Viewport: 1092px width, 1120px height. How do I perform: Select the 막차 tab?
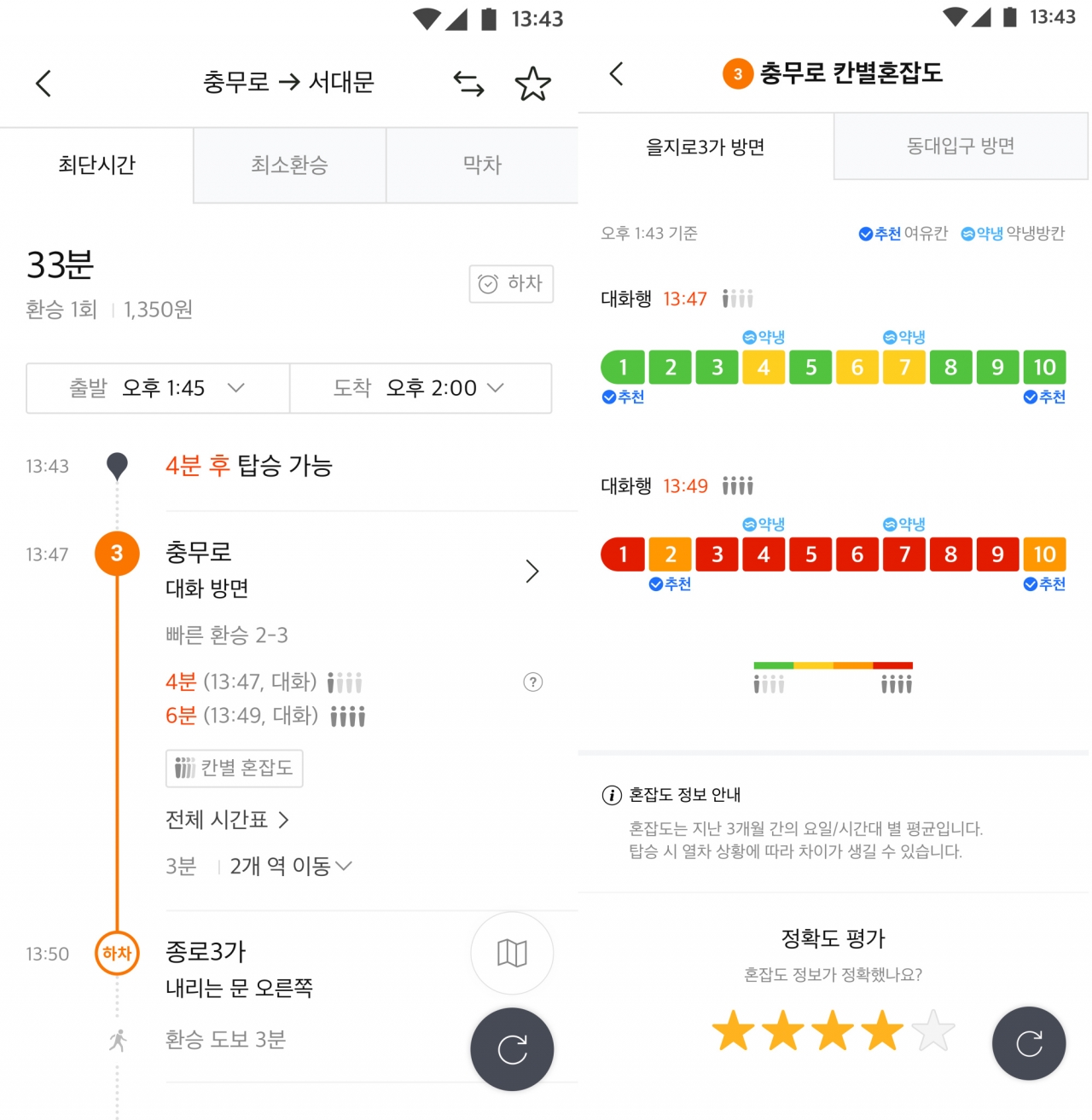(482, 165)
